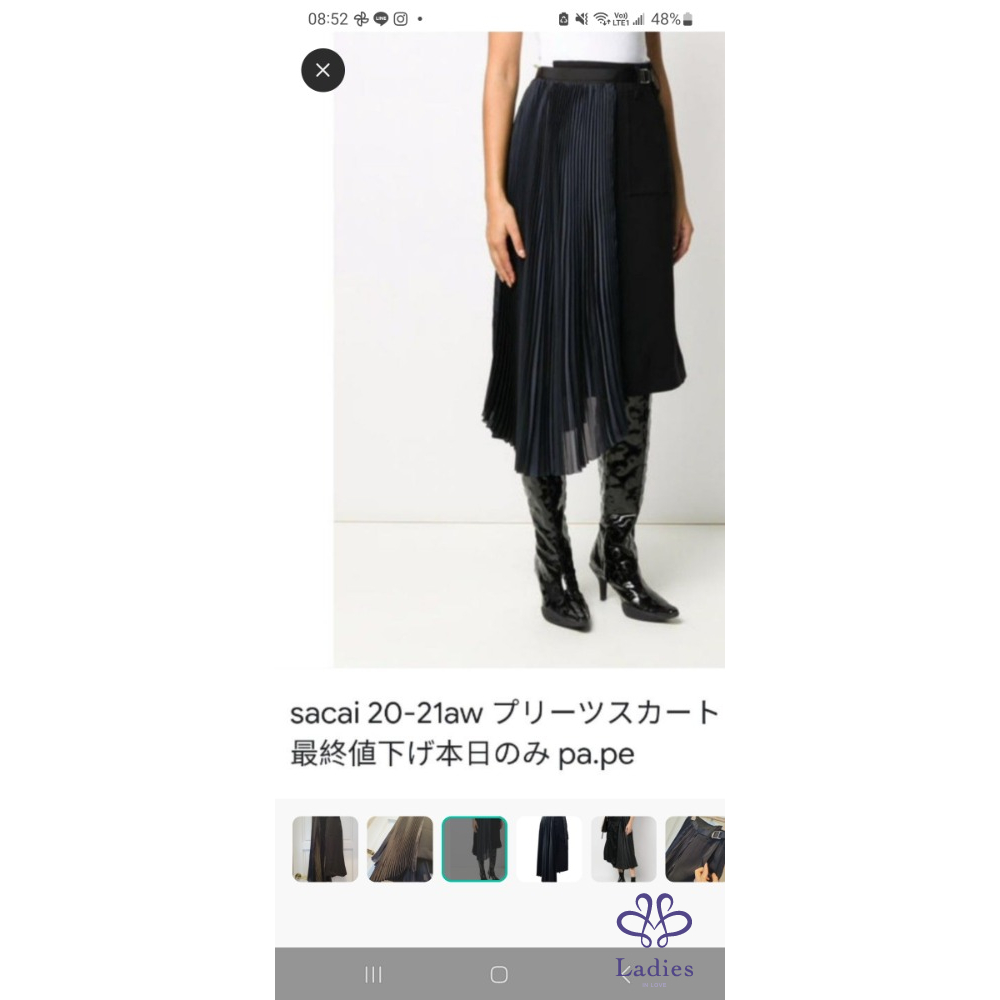Image resolution: width=1000 pixels, height=1000 pixels.
Task: View the belt buckle close-up thumbnail
Action: (x=695, y=849)
